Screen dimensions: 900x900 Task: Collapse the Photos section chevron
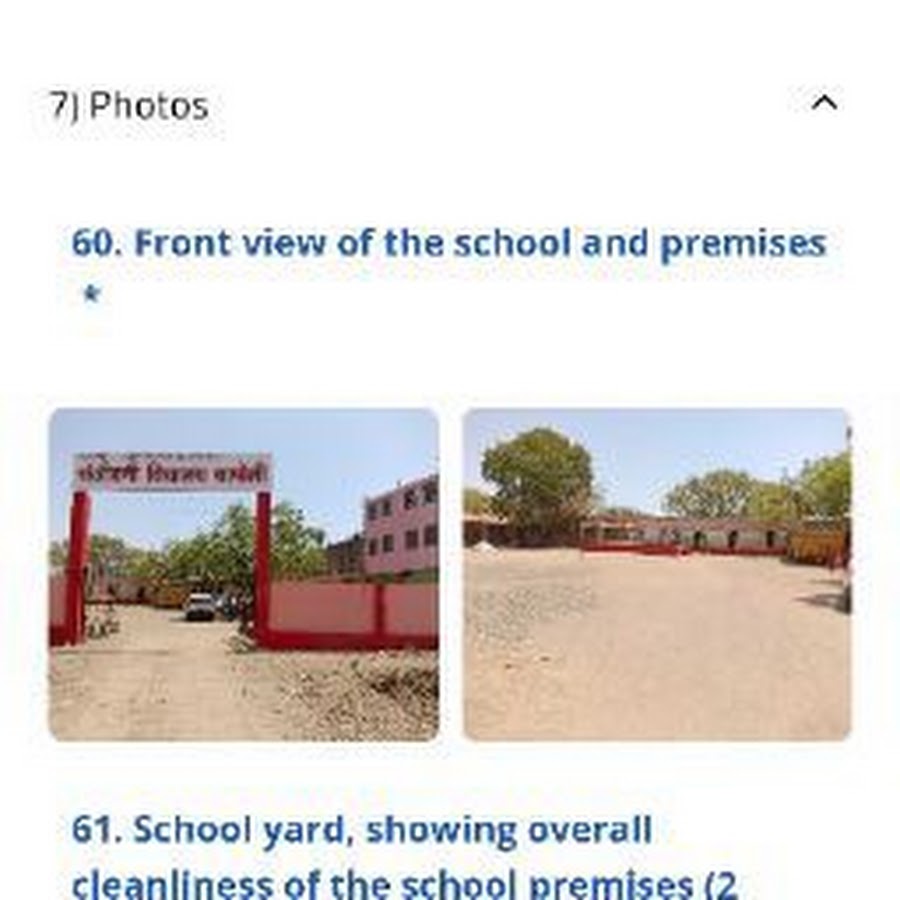824,102
